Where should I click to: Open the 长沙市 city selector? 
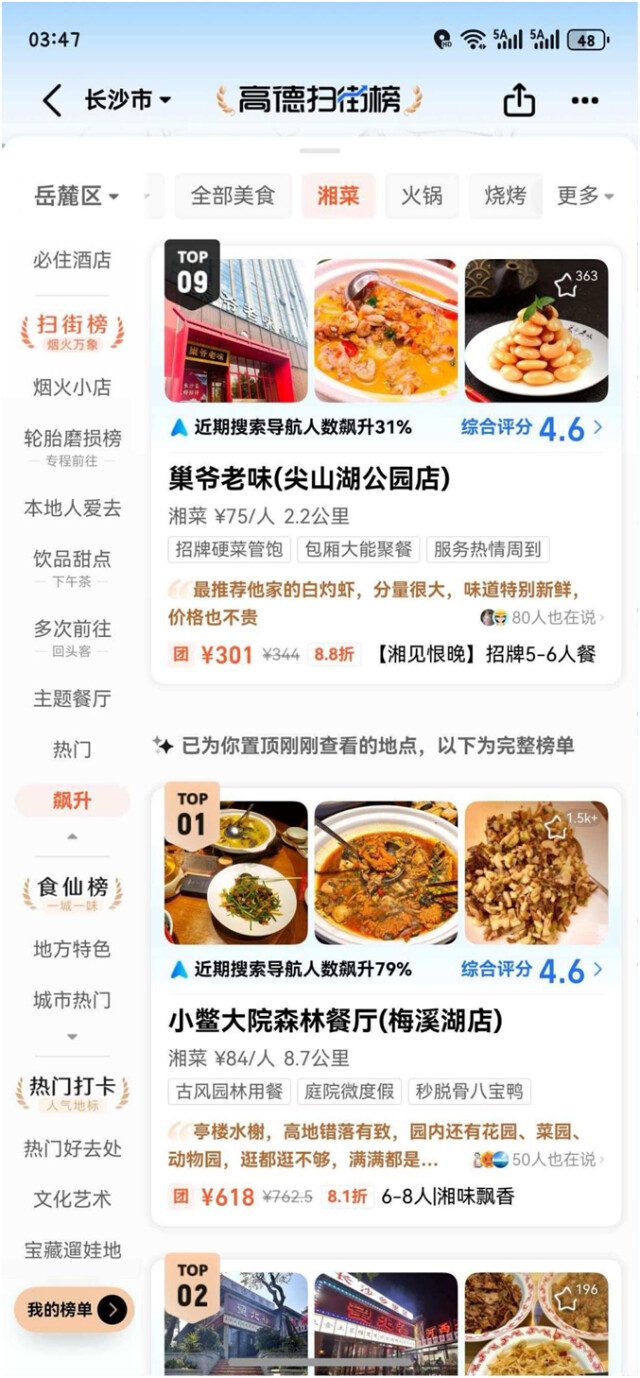(127, 100)
